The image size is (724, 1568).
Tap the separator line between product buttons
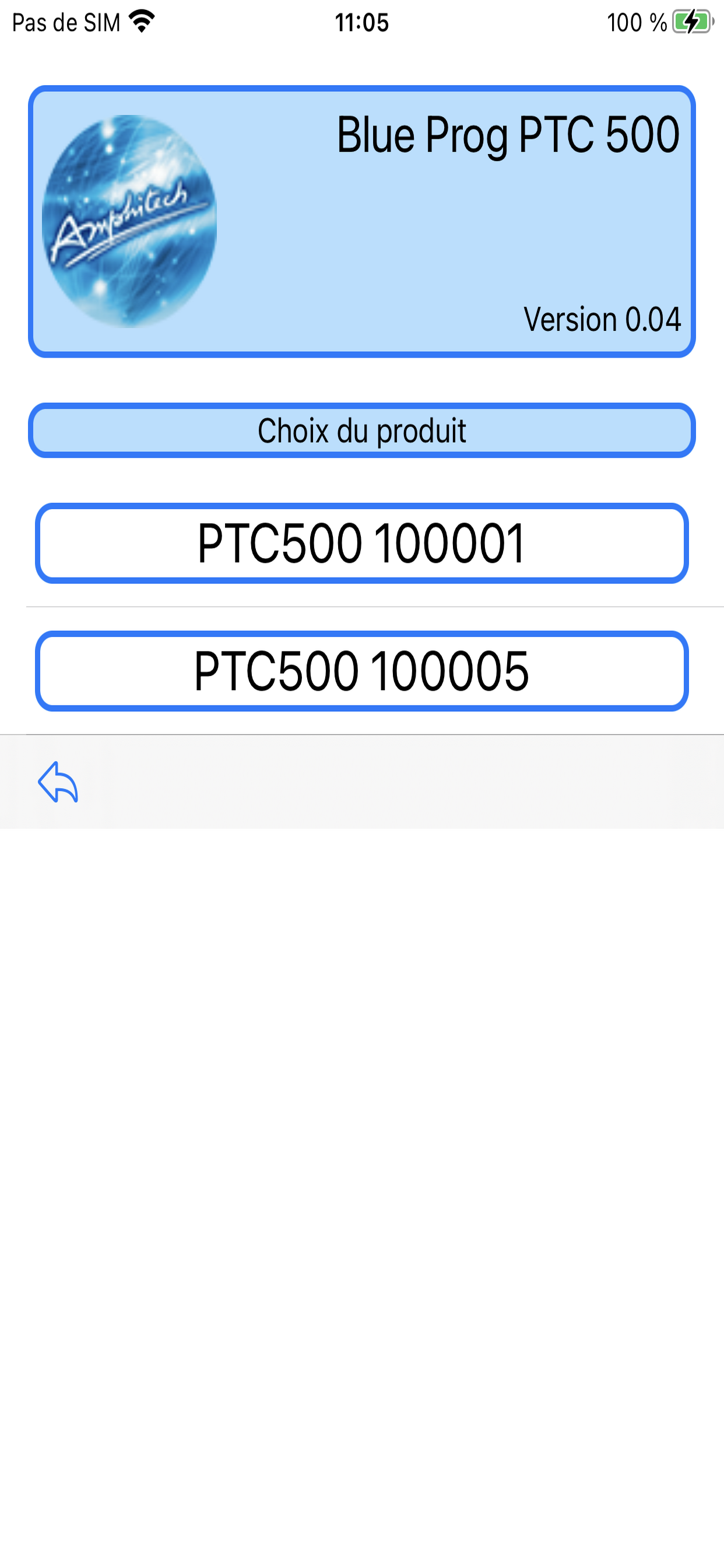(x=361, y=606)
